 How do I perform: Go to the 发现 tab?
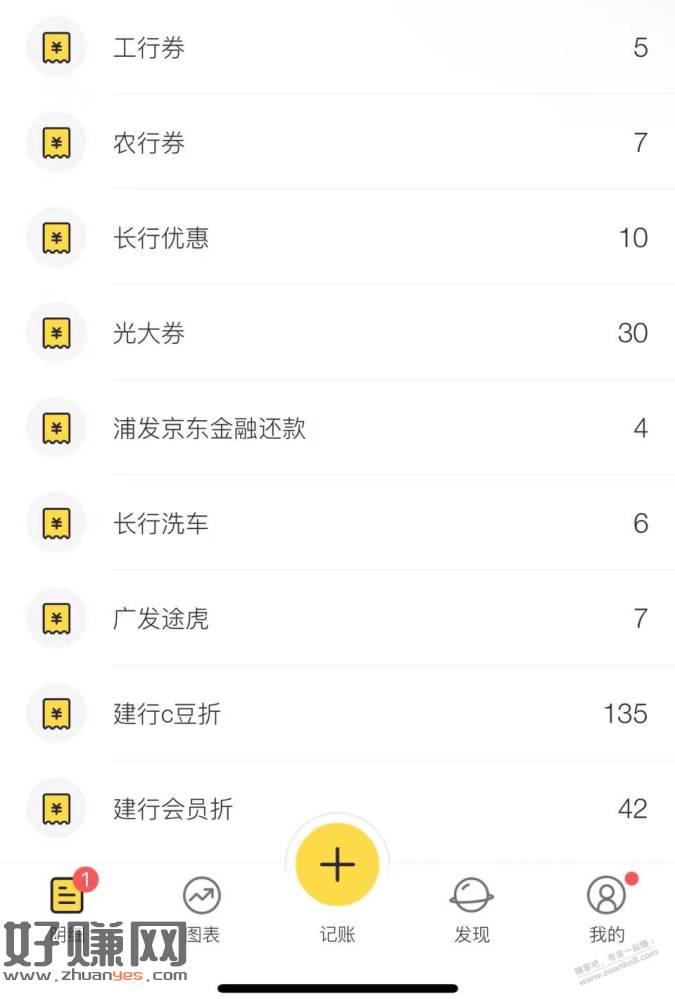[x=471, y=909]
